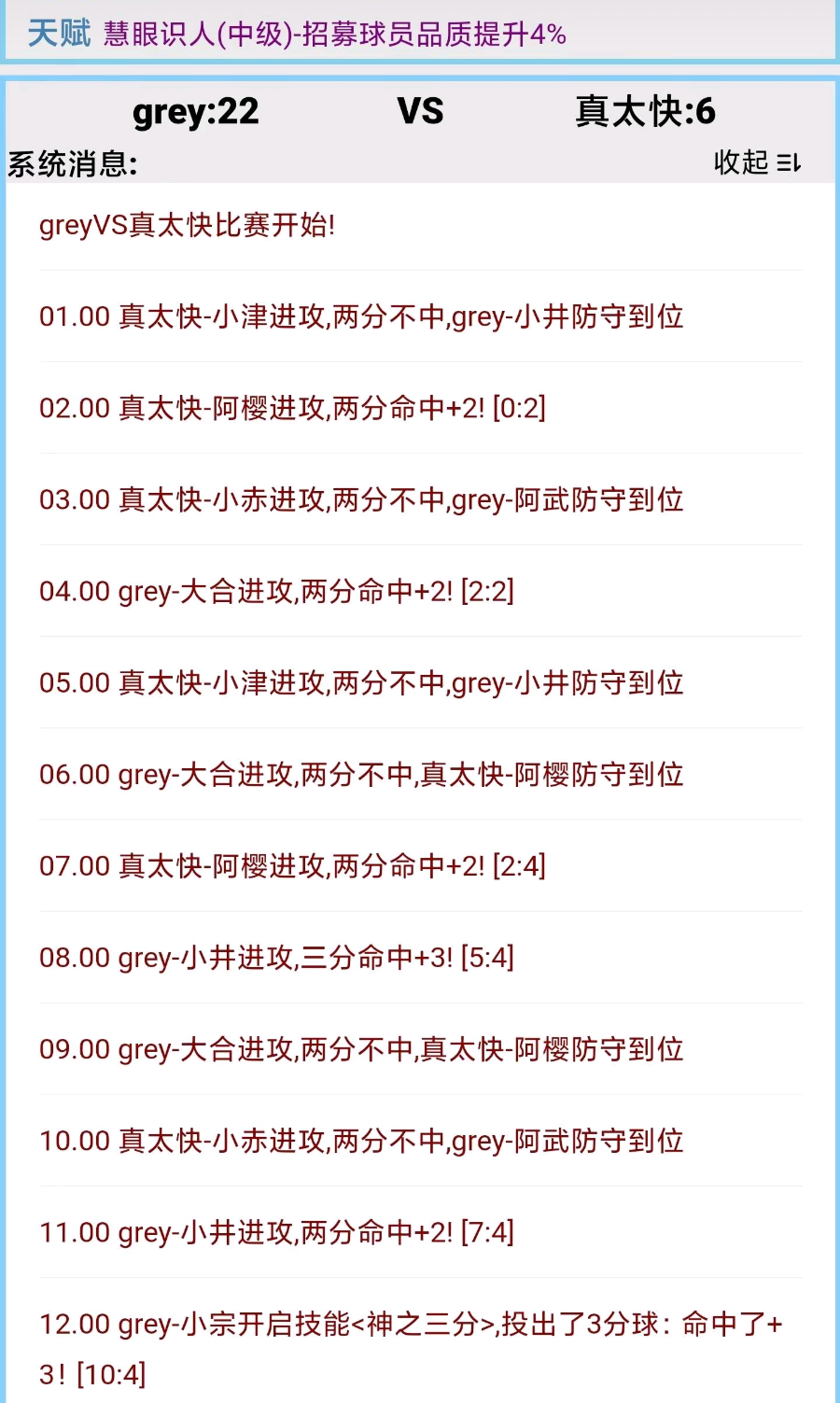This screenshot has height=1403, width=840.
Task: Select the 07.00 阿樱 scoring log line
Action: click(289, 866)
